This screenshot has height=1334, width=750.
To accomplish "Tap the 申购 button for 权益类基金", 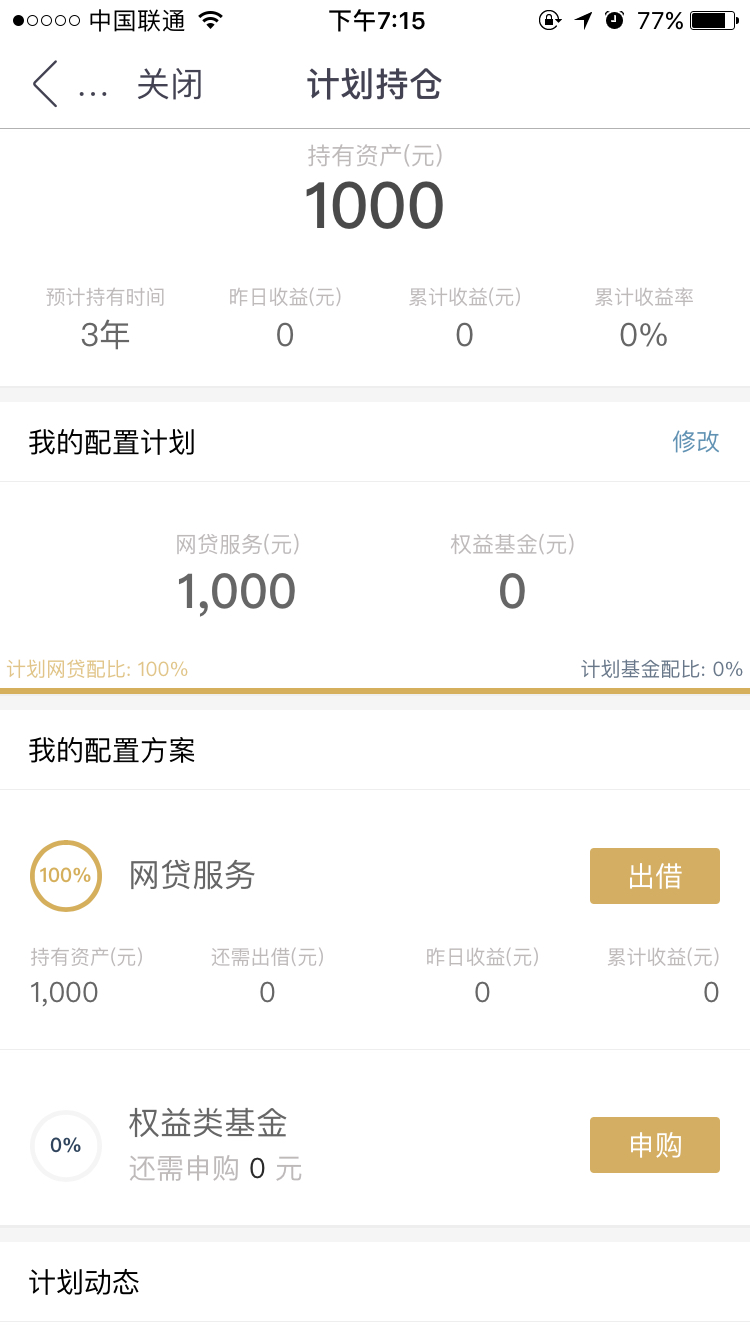I will [x=655, y=1145].
